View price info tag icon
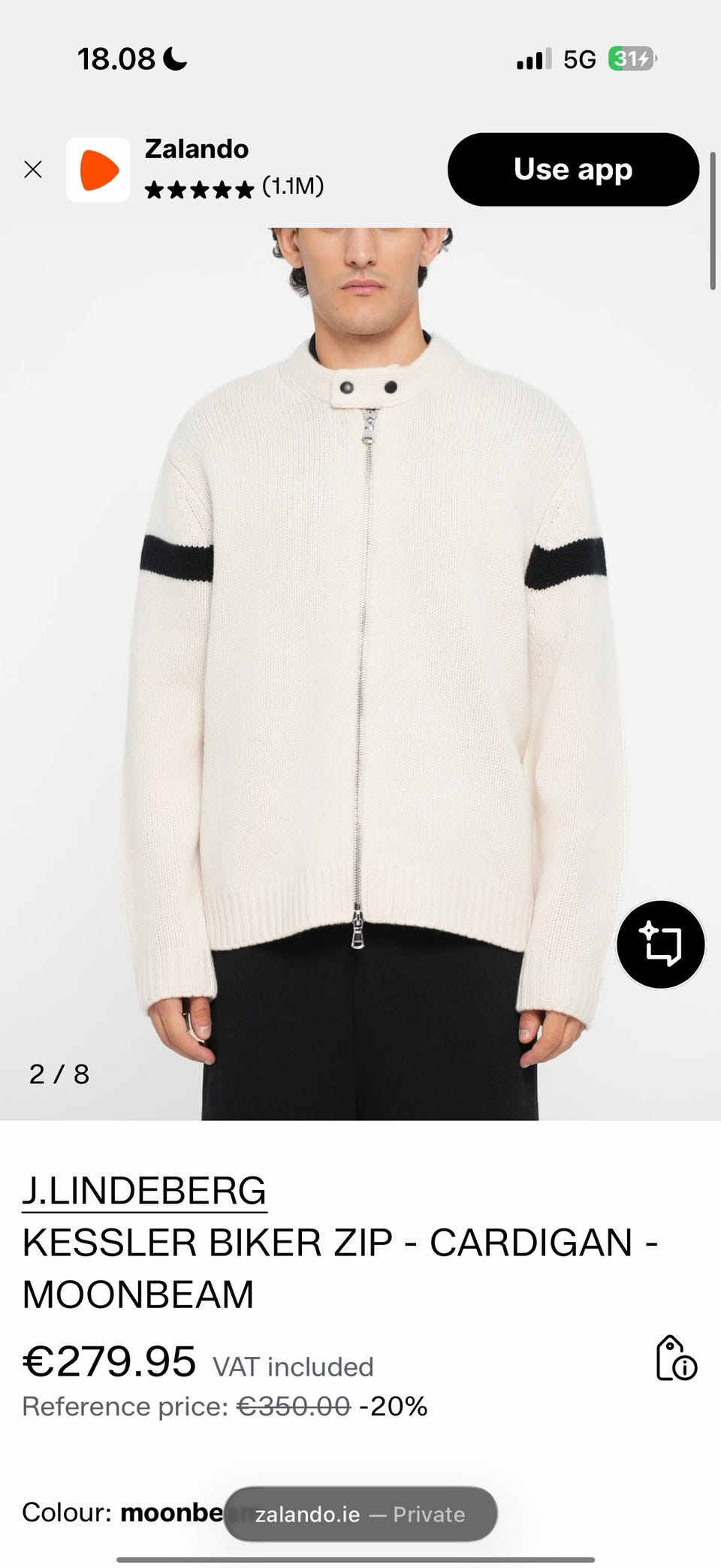The image size is (721, 1568). click(x=676, y=1358)
